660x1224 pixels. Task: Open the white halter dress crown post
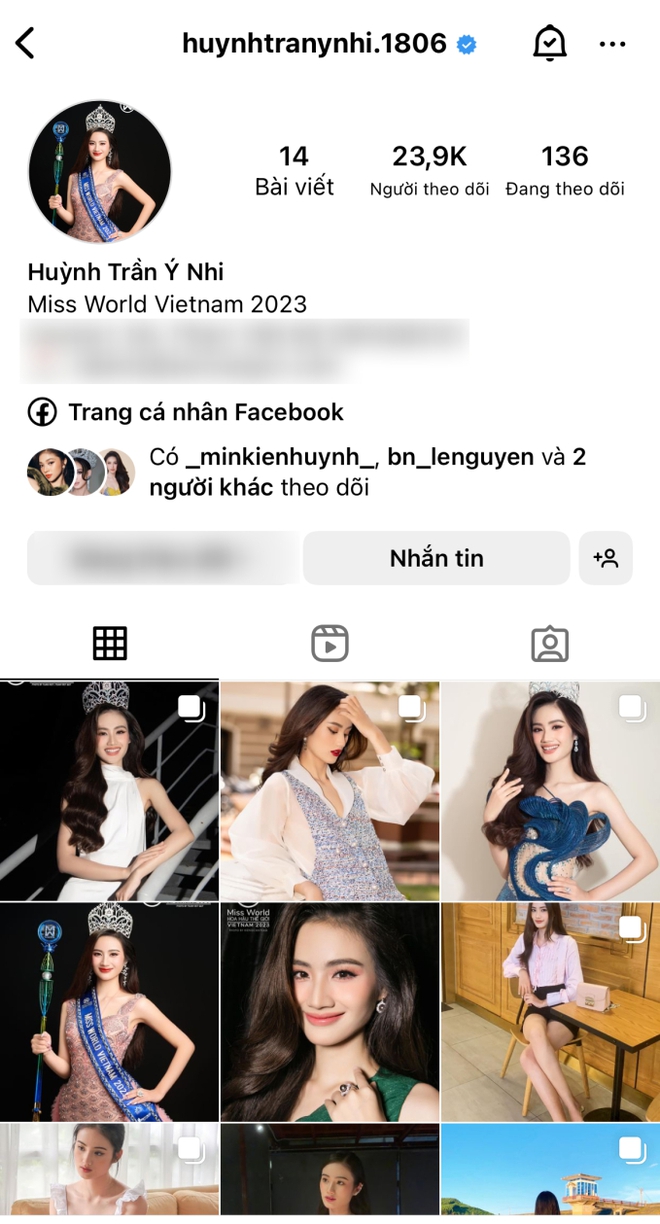click(109, 791)
